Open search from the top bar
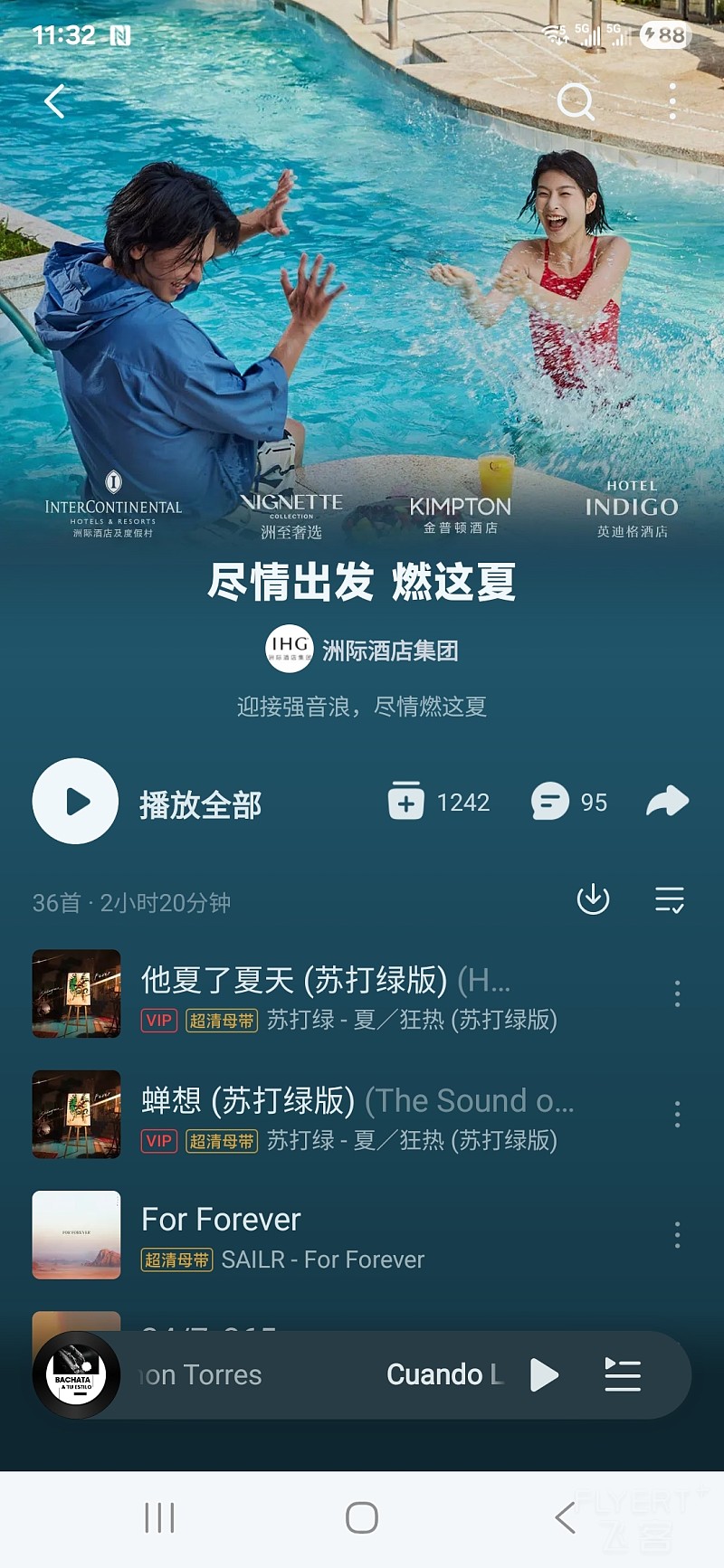This screenshot has height=1568, width=724. tap(575, 101)
